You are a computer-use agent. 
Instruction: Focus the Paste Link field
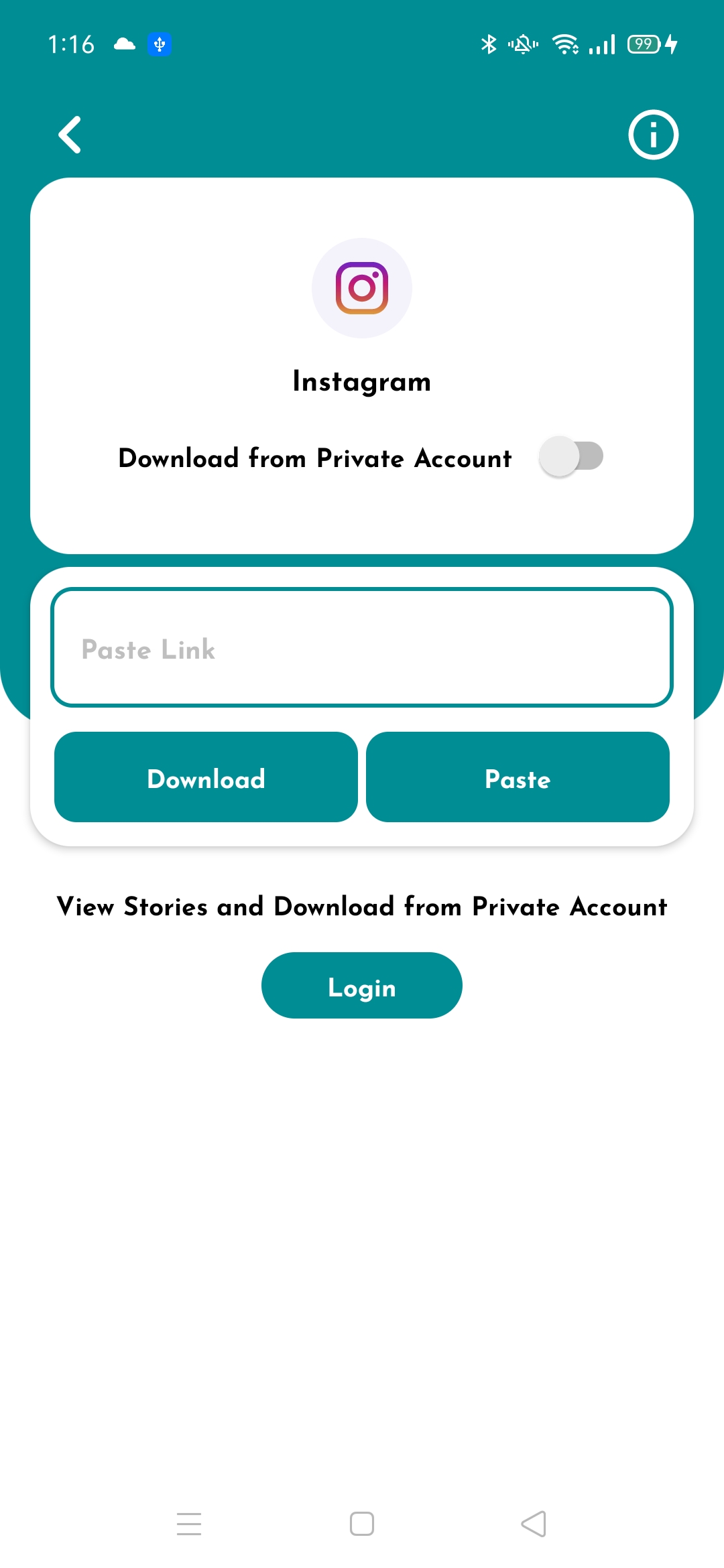click(x=362, y=647)
